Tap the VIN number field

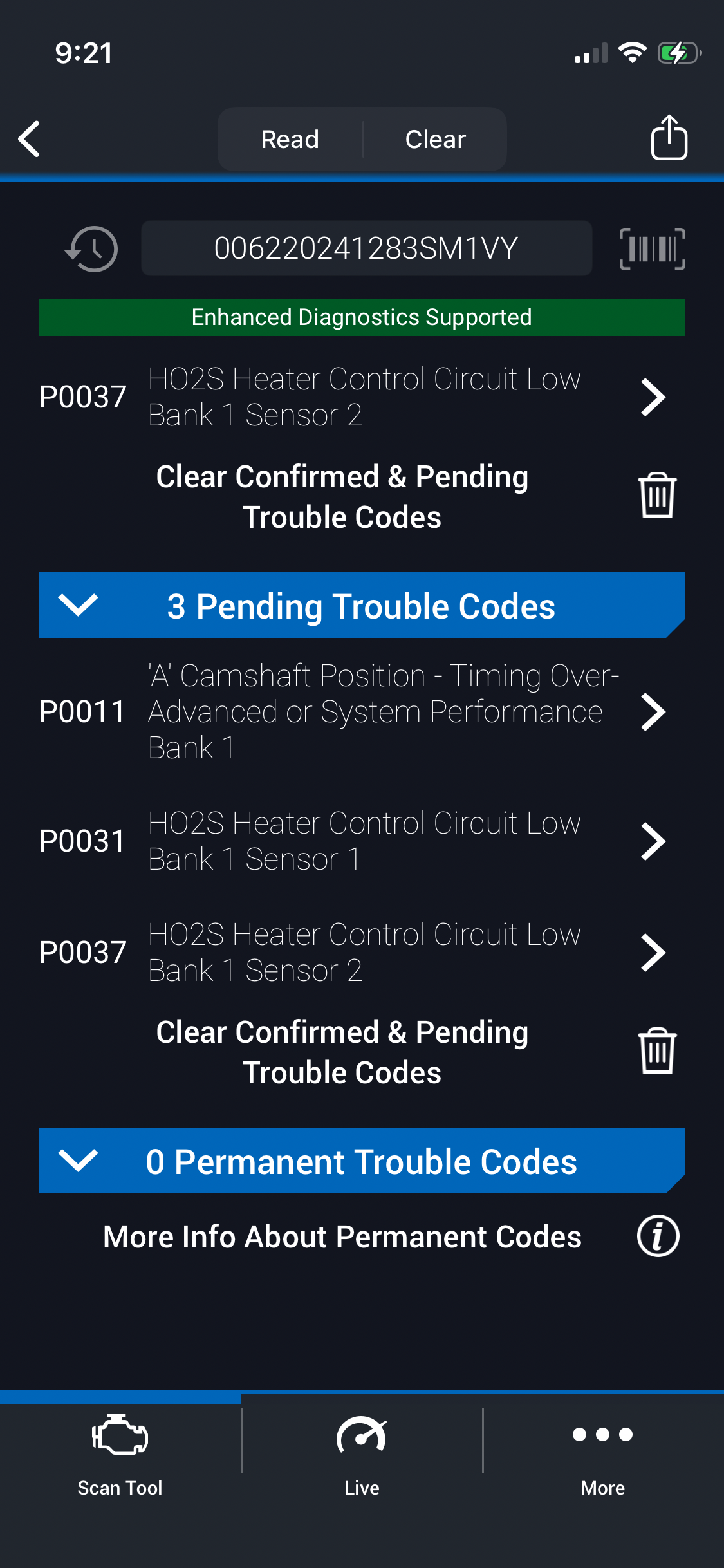(366, 248)
